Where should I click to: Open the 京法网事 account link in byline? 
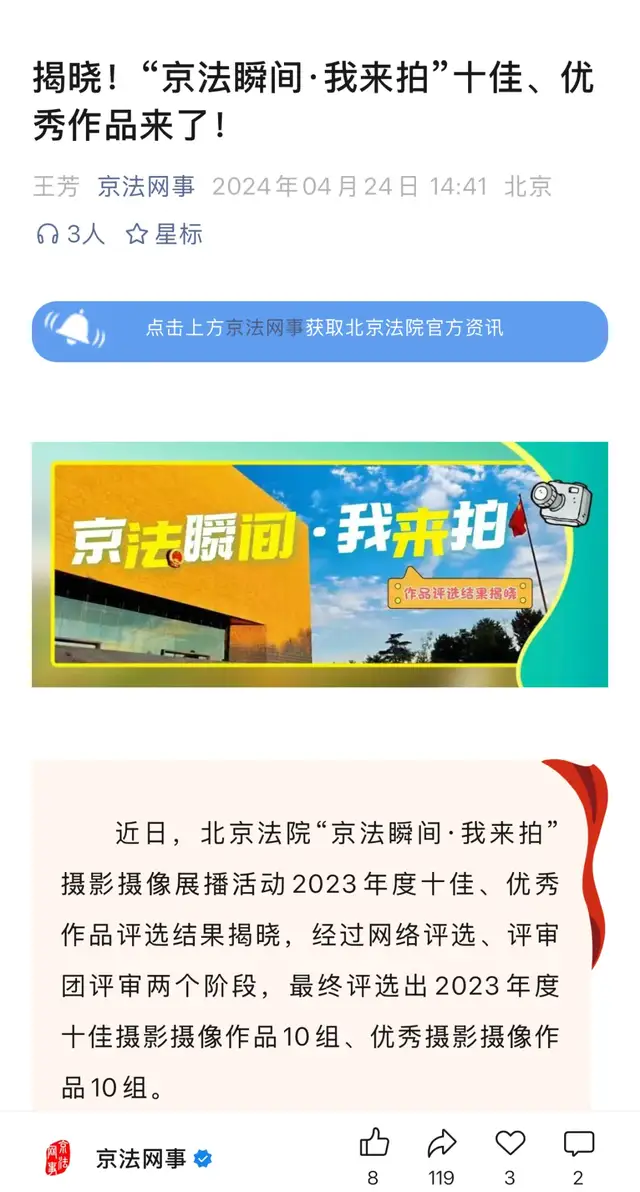[x=146, y=186]
